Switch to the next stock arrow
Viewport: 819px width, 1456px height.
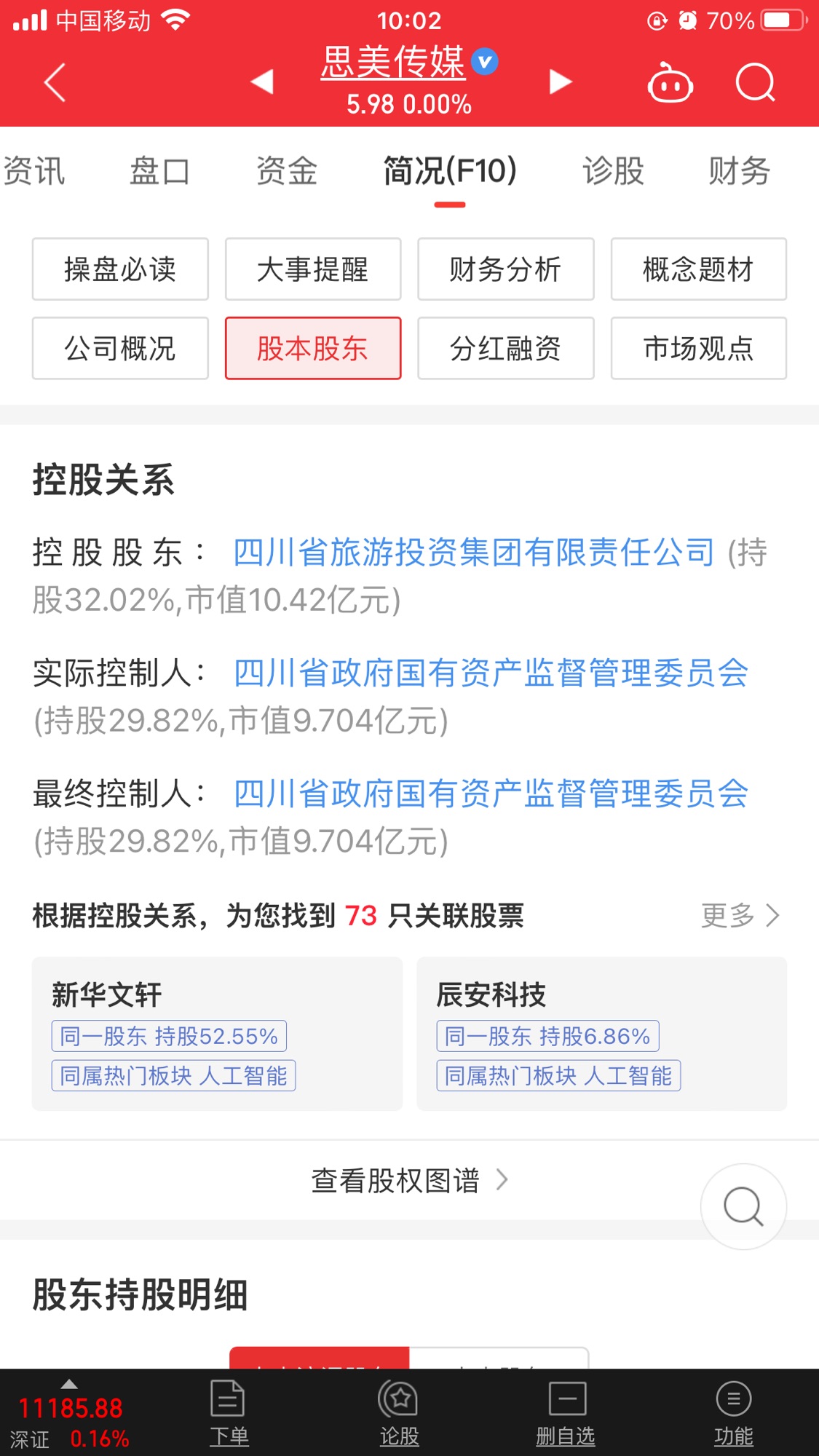pos(559,82)
